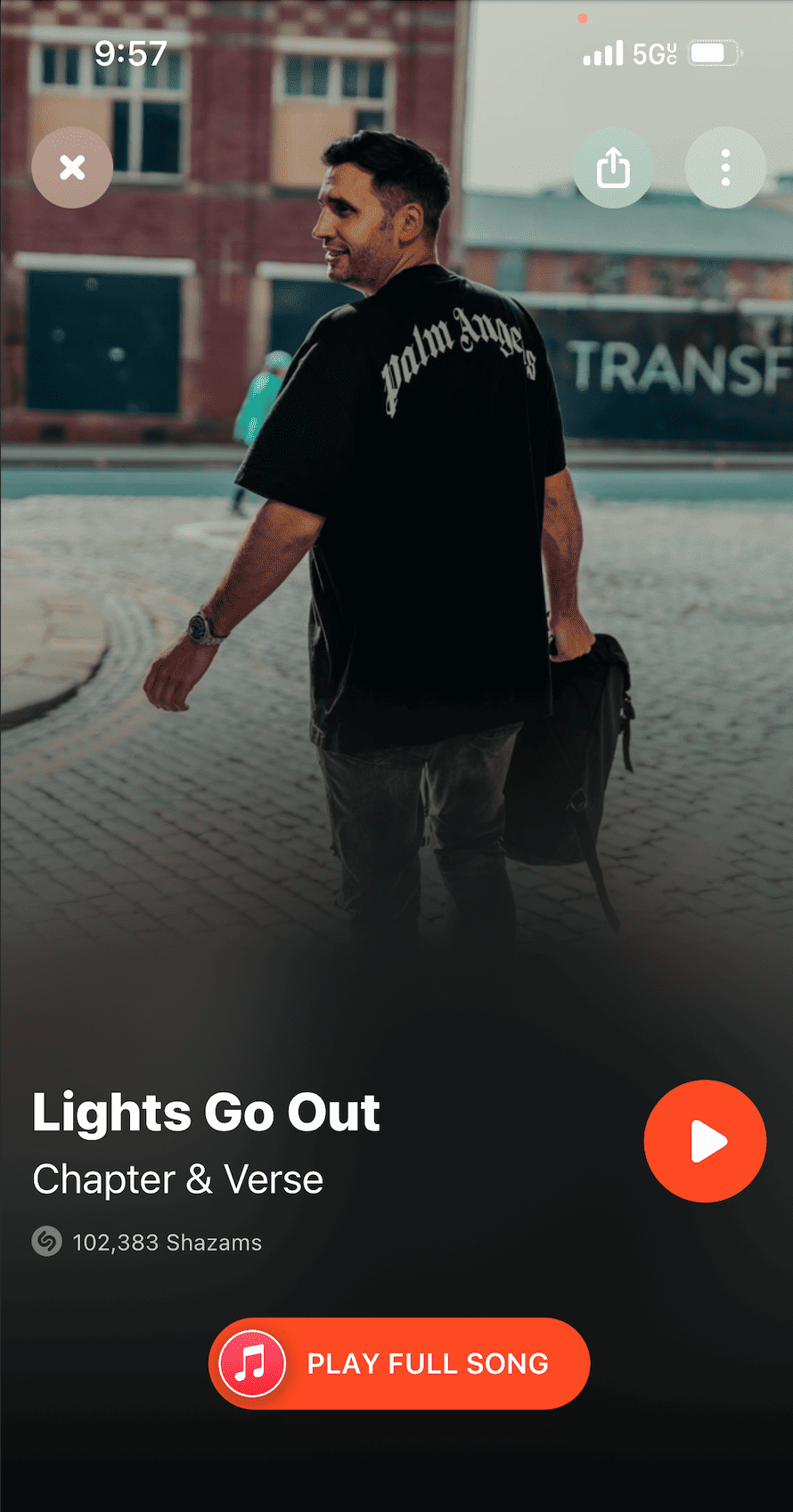Expand the song details by tapping its title
This screenshot has height=1512, width=793.
tap(205, 1112)
